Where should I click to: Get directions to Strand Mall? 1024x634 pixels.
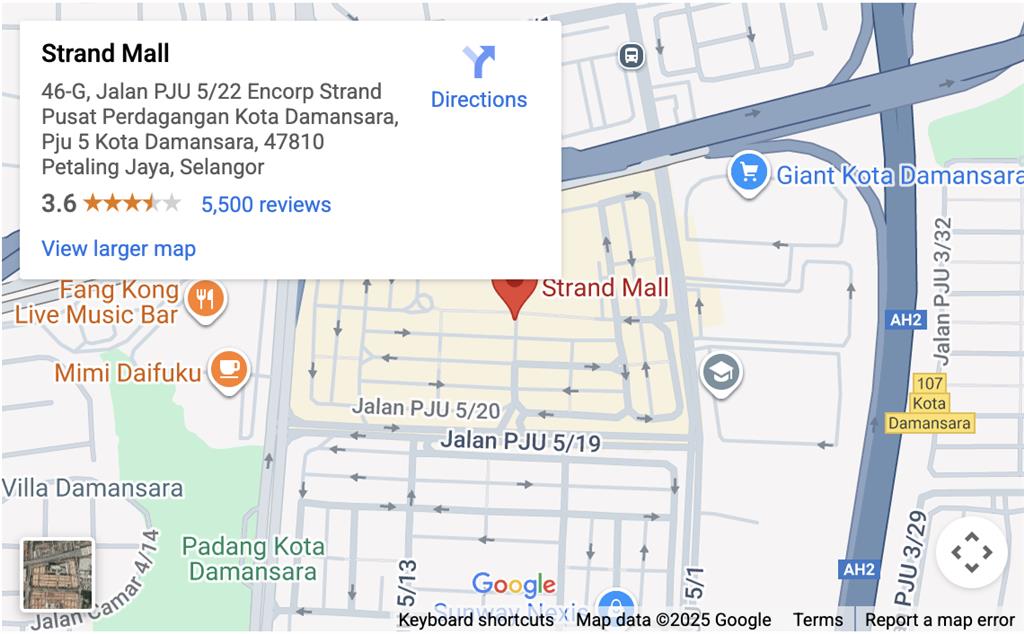[478, 77]
